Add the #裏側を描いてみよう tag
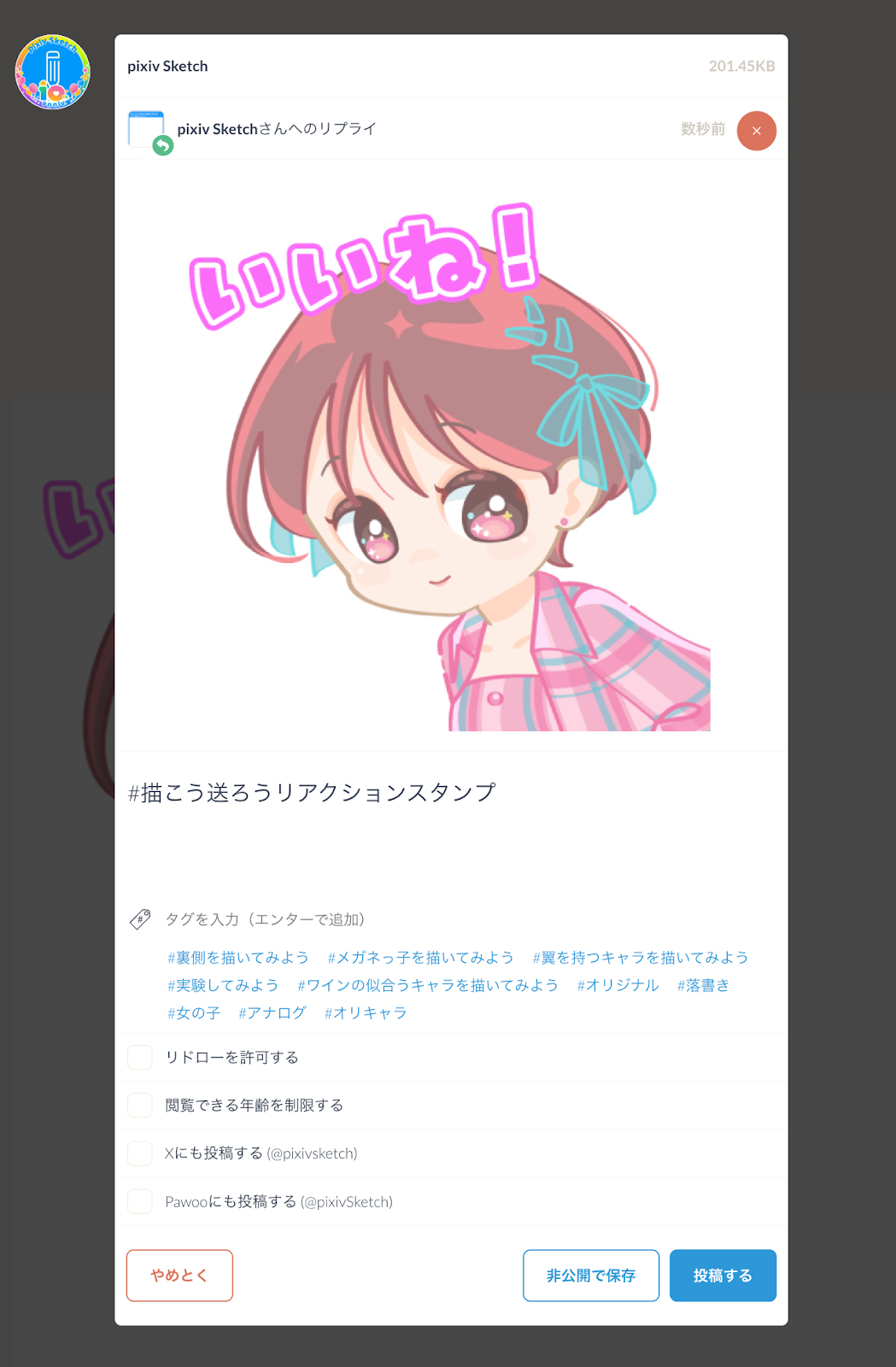The width and height of the screenshot is (896, 1367). click(238, 958)
